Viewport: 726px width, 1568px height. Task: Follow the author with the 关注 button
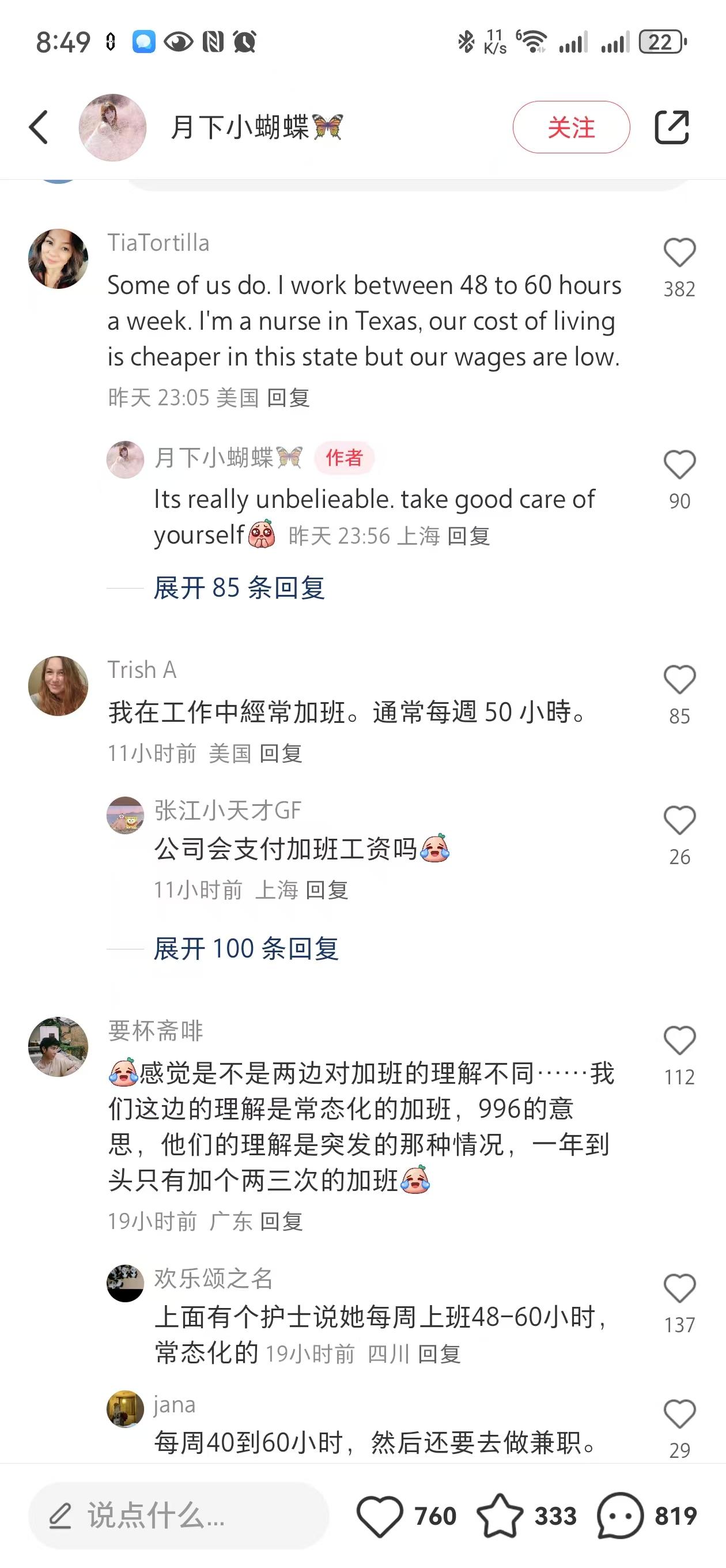click(x=571, y=127)
